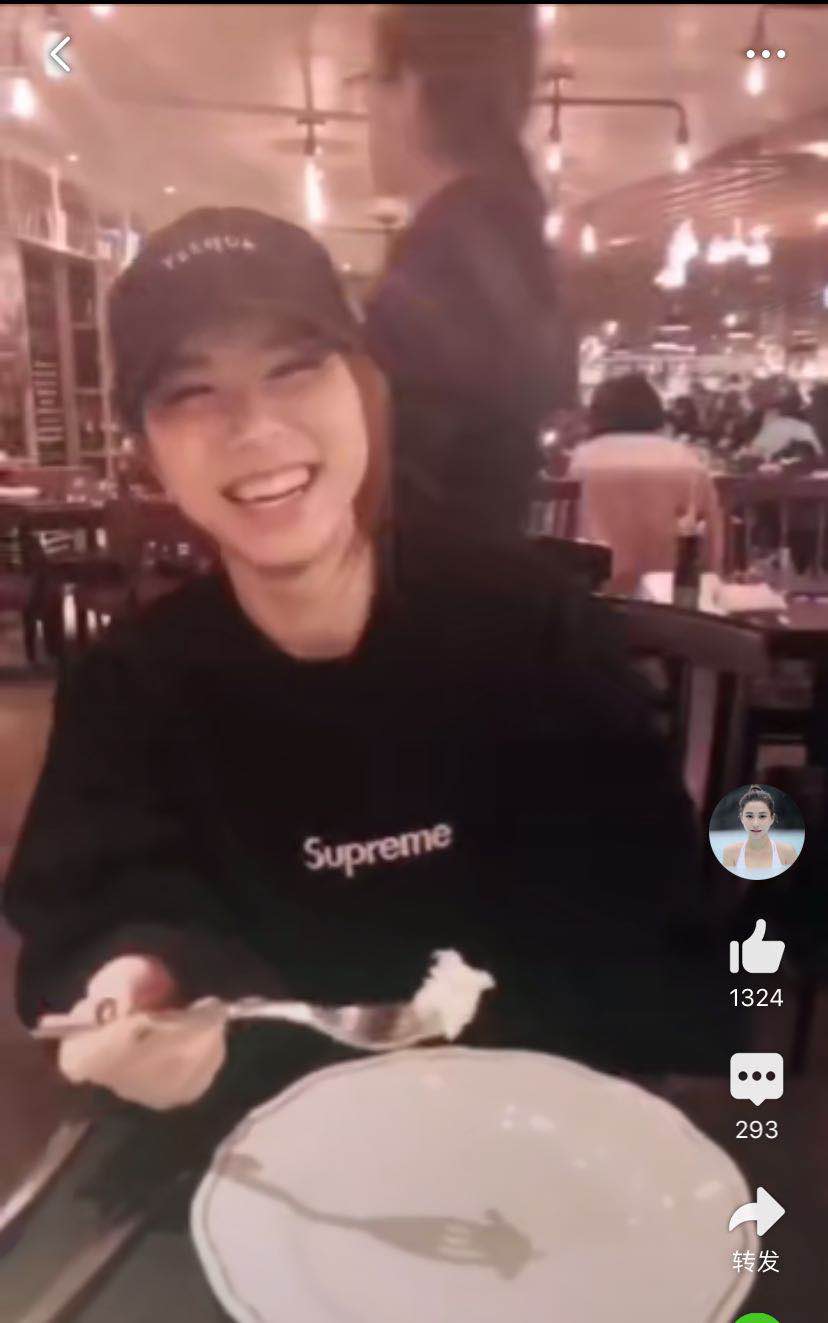Viewport: 828px width, 1323px height.
Task: Go back using the top-left arrow
Action: pyautogui.click(x=61, y=55)
